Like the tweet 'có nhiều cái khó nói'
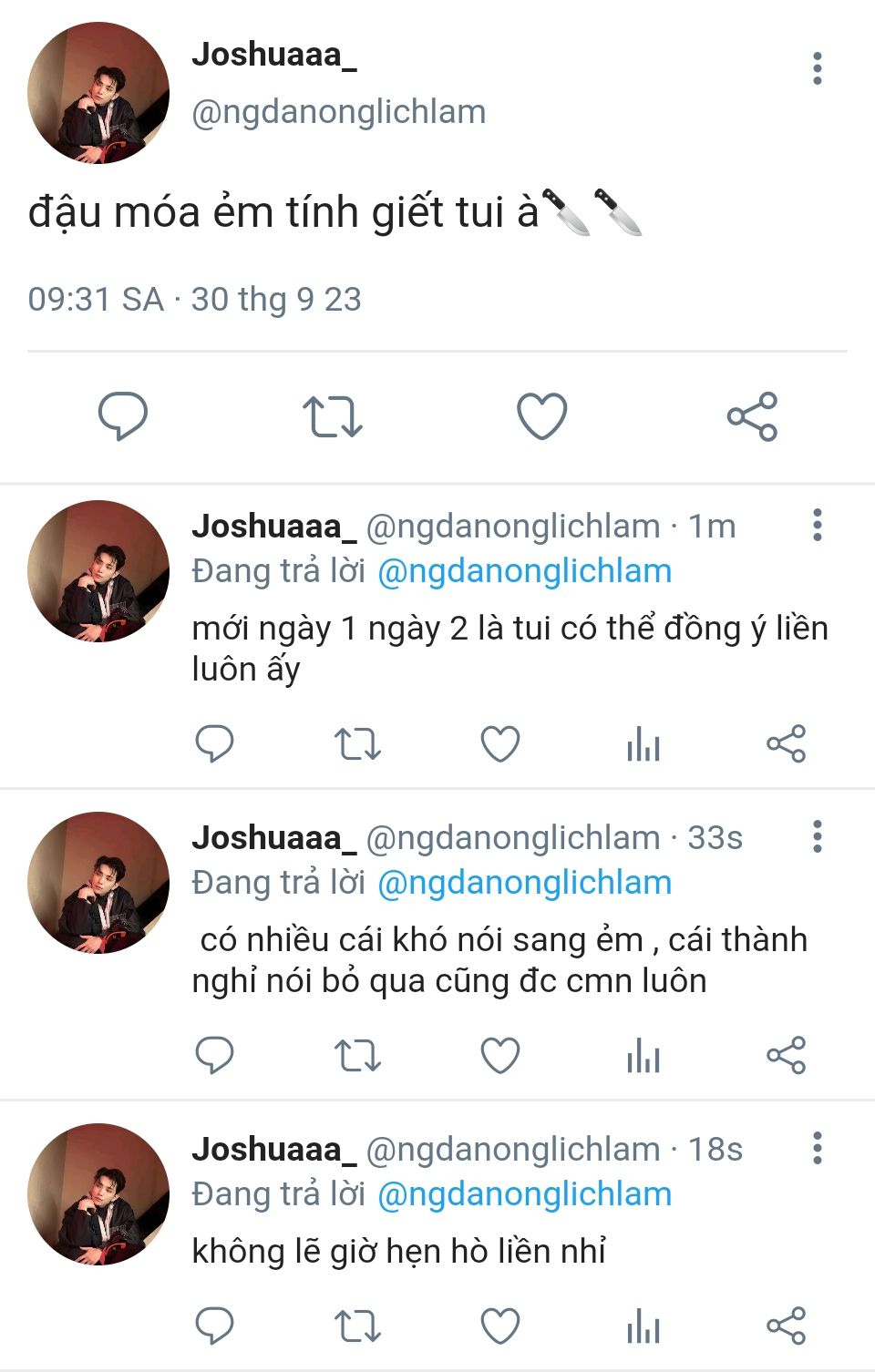Viewport: 875px width, 1372px height. 500,1055
